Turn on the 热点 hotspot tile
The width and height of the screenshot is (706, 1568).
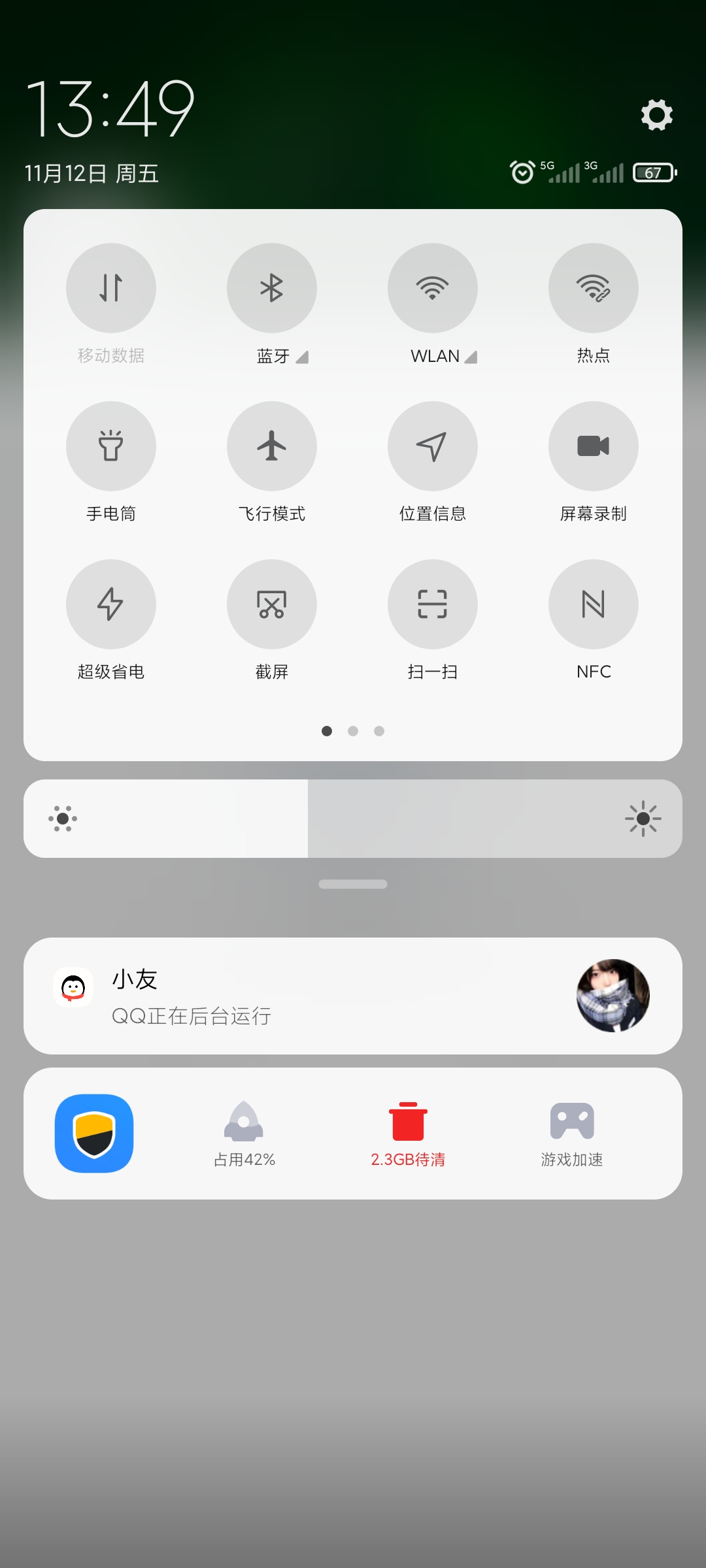[594, 288]
